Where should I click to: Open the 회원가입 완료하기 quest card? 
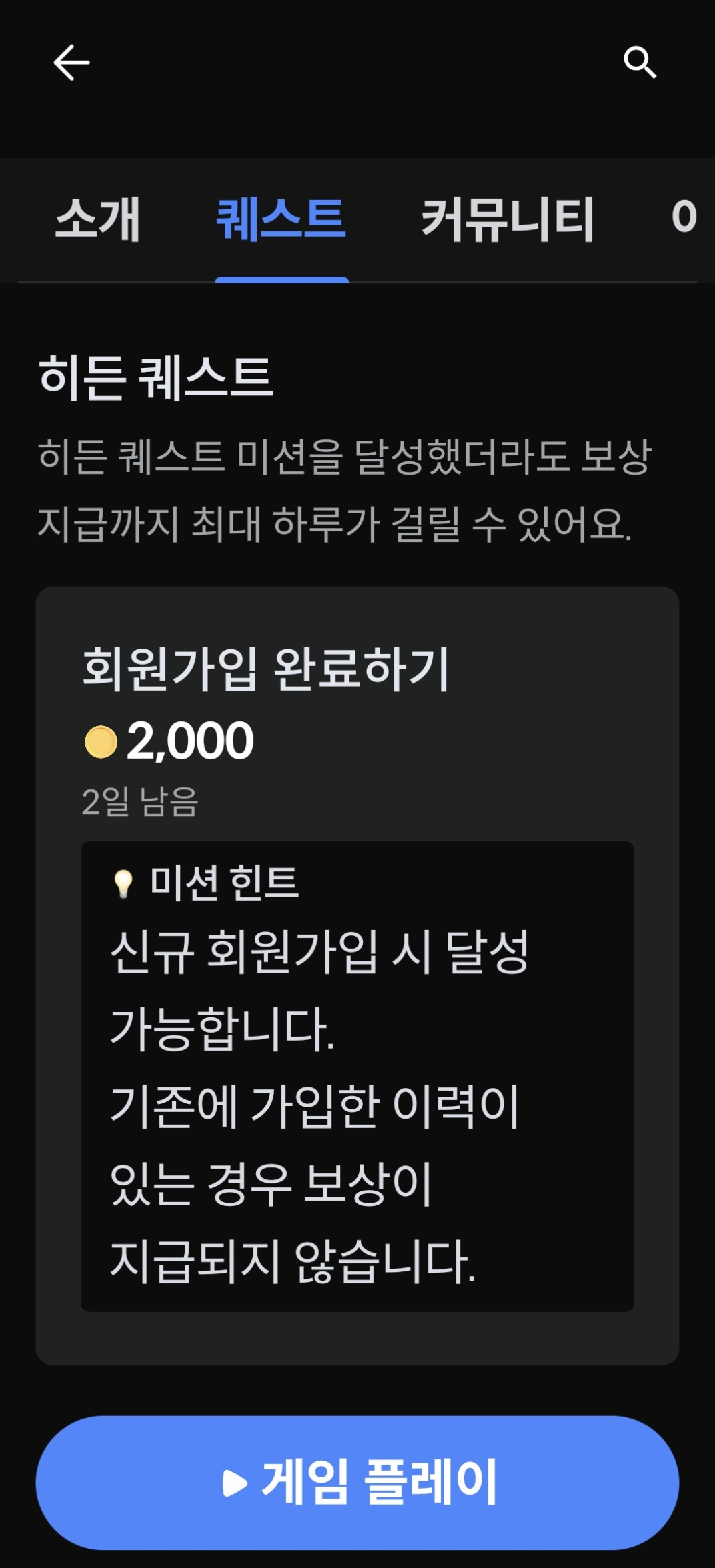click(357, 976)
